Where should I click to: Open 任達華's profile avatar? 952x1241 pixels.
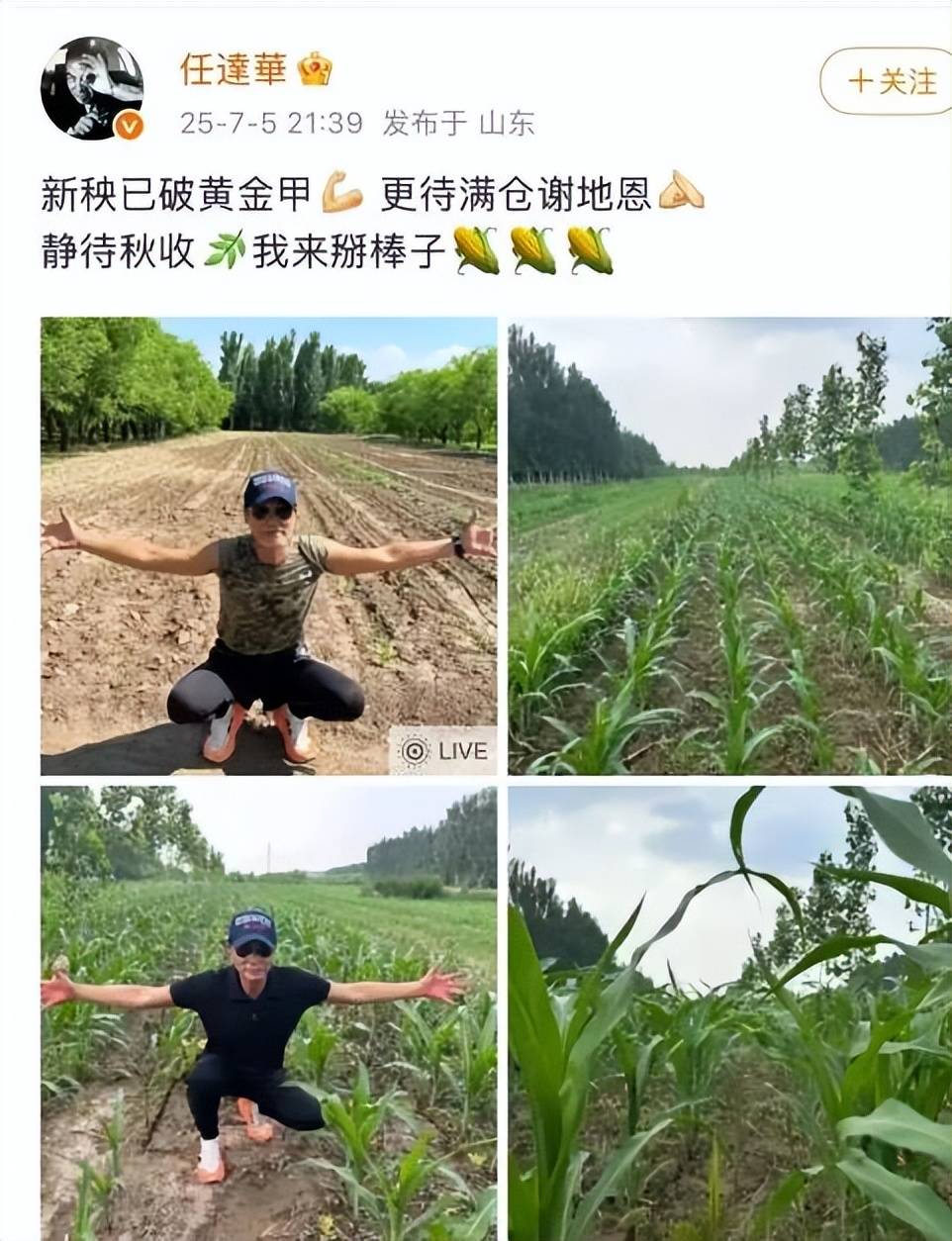click(x=91, y=89)
